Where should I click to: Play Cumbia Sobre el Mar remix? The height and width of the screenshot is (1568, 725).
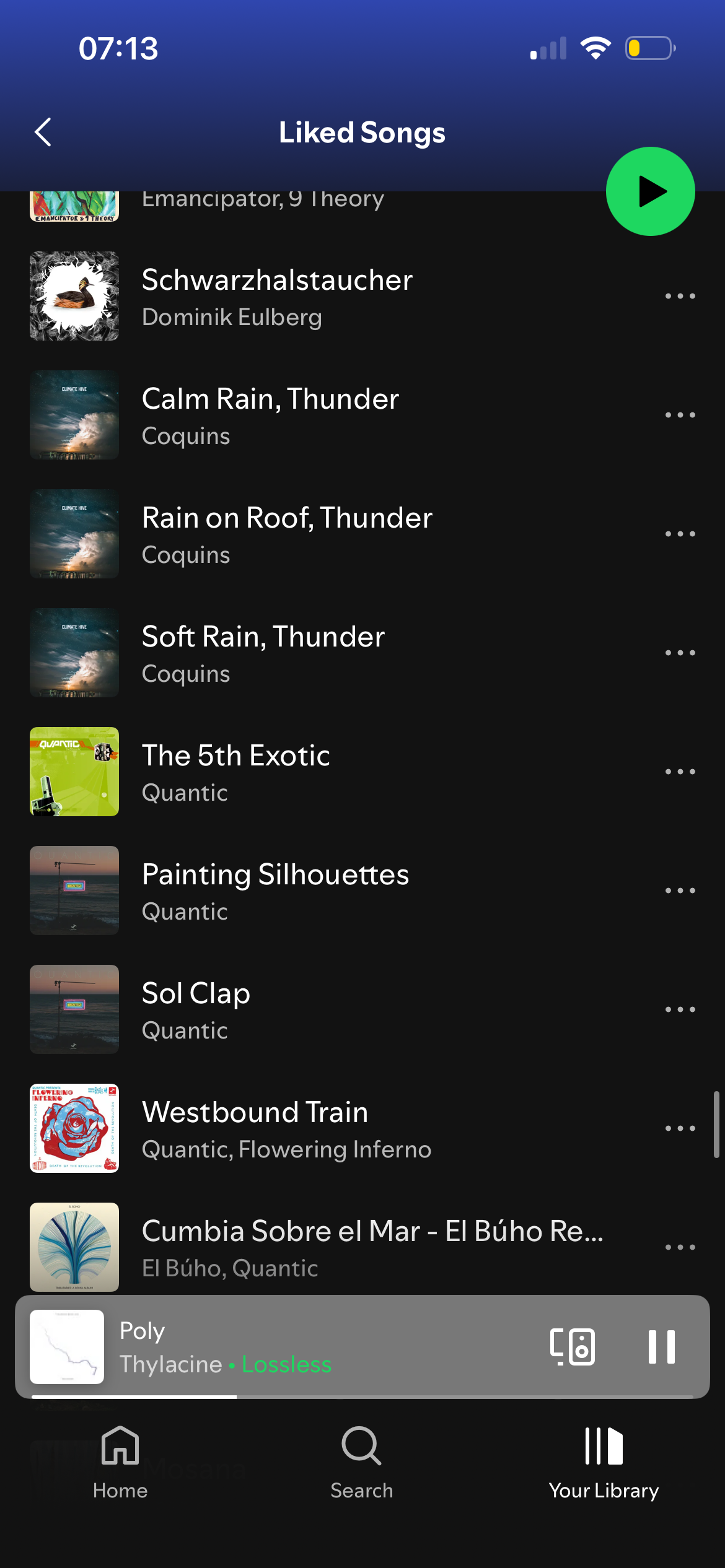(x=372, y=1246)
